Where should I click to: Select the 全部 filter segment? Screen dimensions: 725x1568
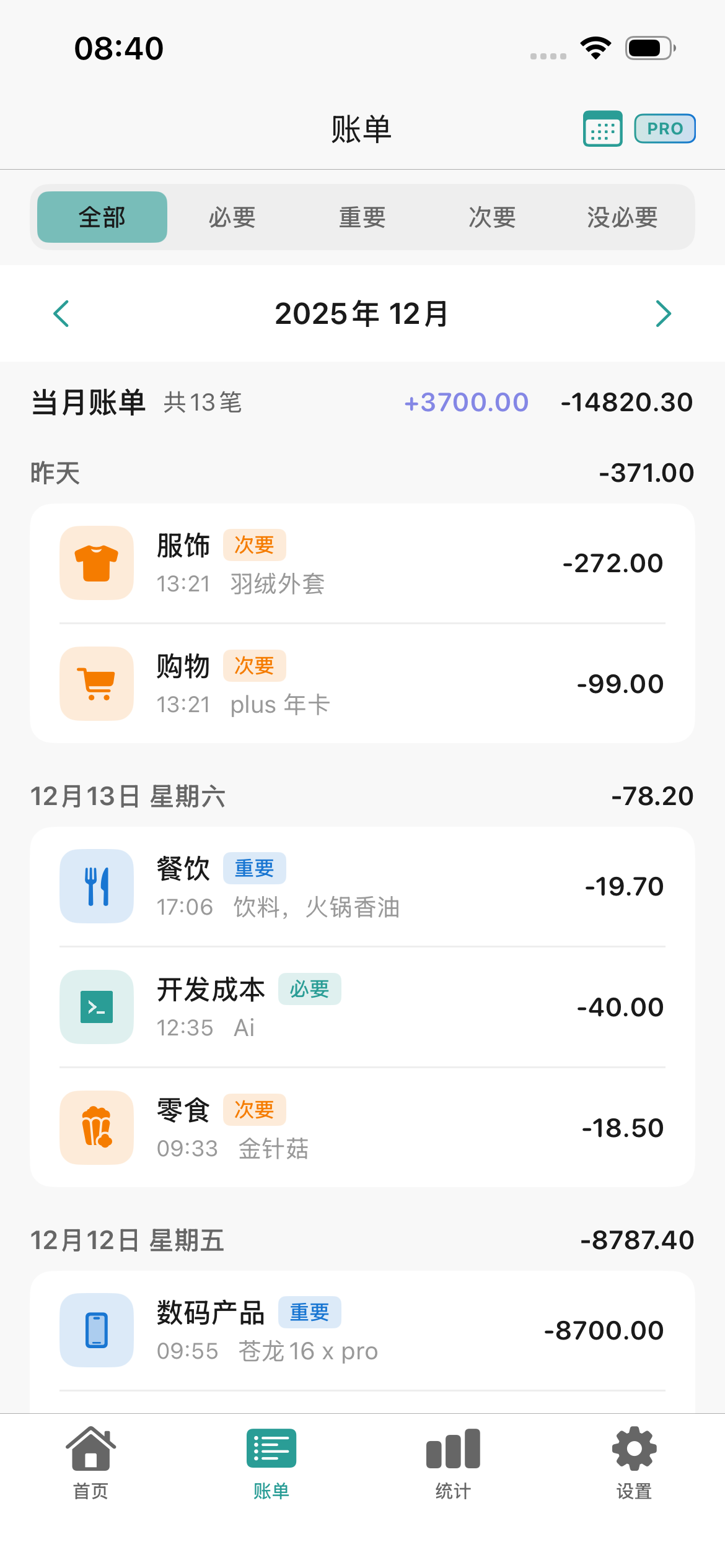click(x=102, y=217)
